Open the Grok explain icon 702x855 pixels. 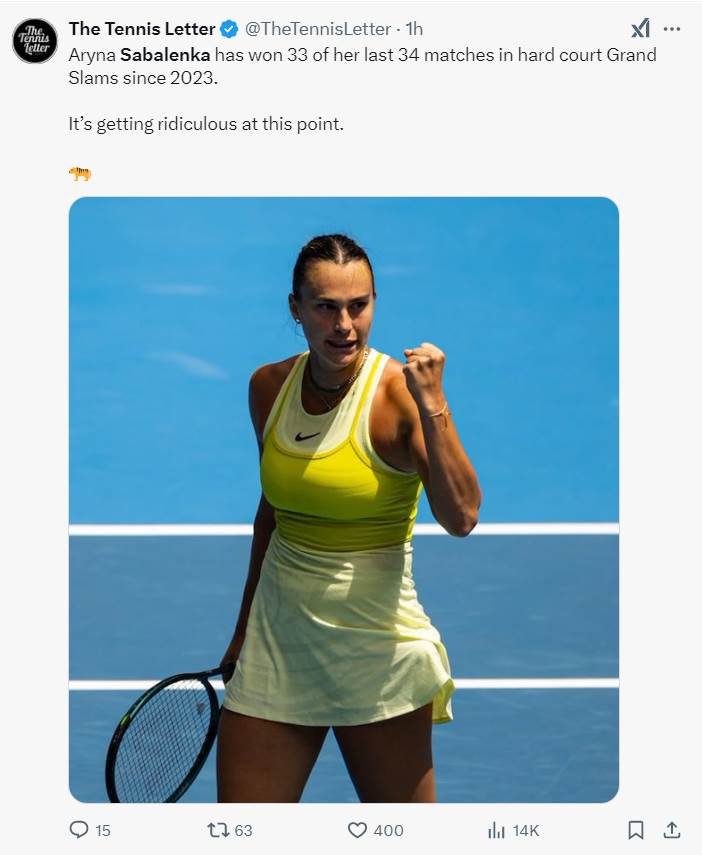click(641, 29)
